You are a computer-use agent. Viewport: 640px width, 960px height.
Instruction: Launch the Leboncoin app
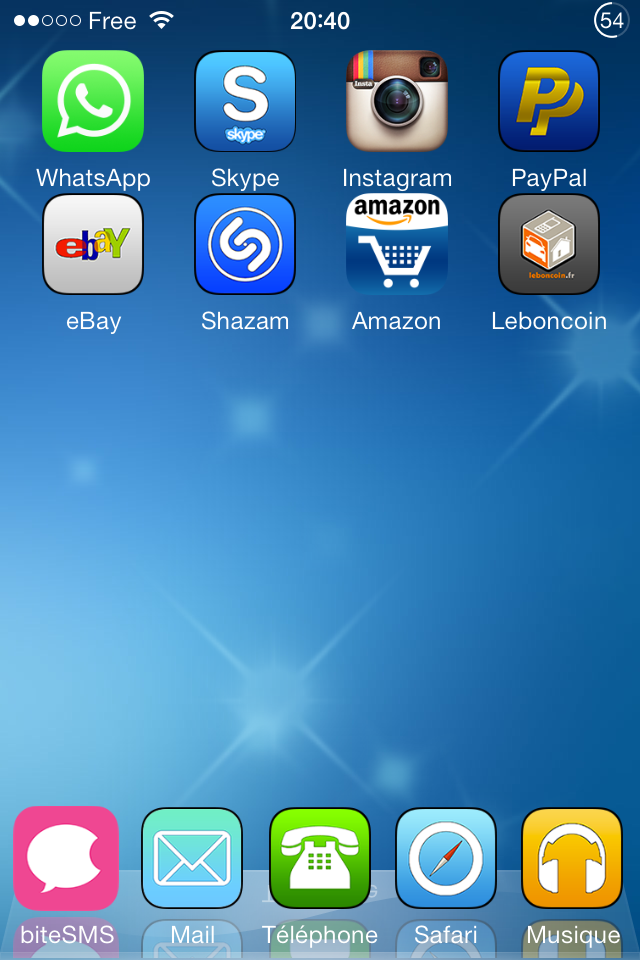click(549, 244)
